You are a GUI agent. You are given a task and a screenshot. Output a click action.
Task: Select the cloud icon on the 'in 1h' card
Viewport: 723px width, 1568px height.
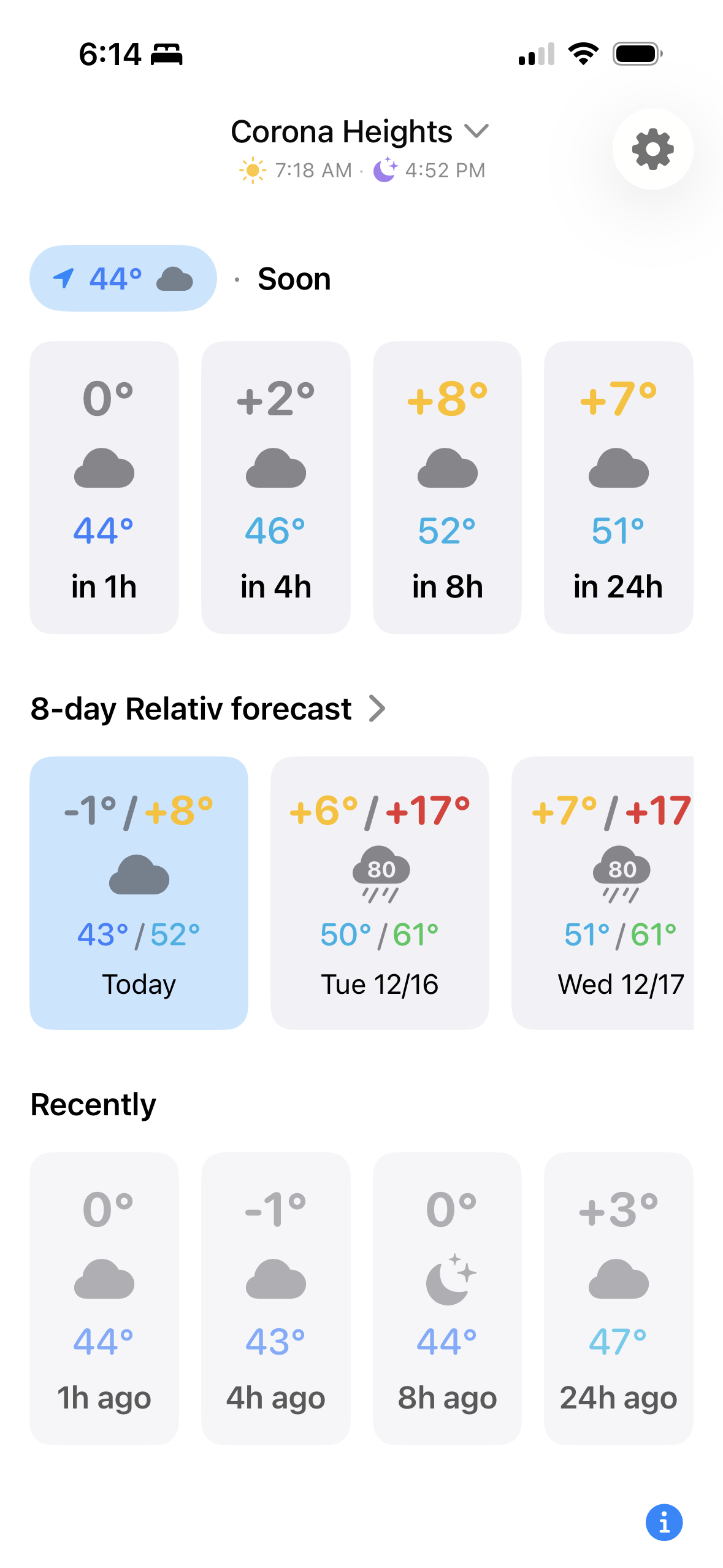point(104,467)
